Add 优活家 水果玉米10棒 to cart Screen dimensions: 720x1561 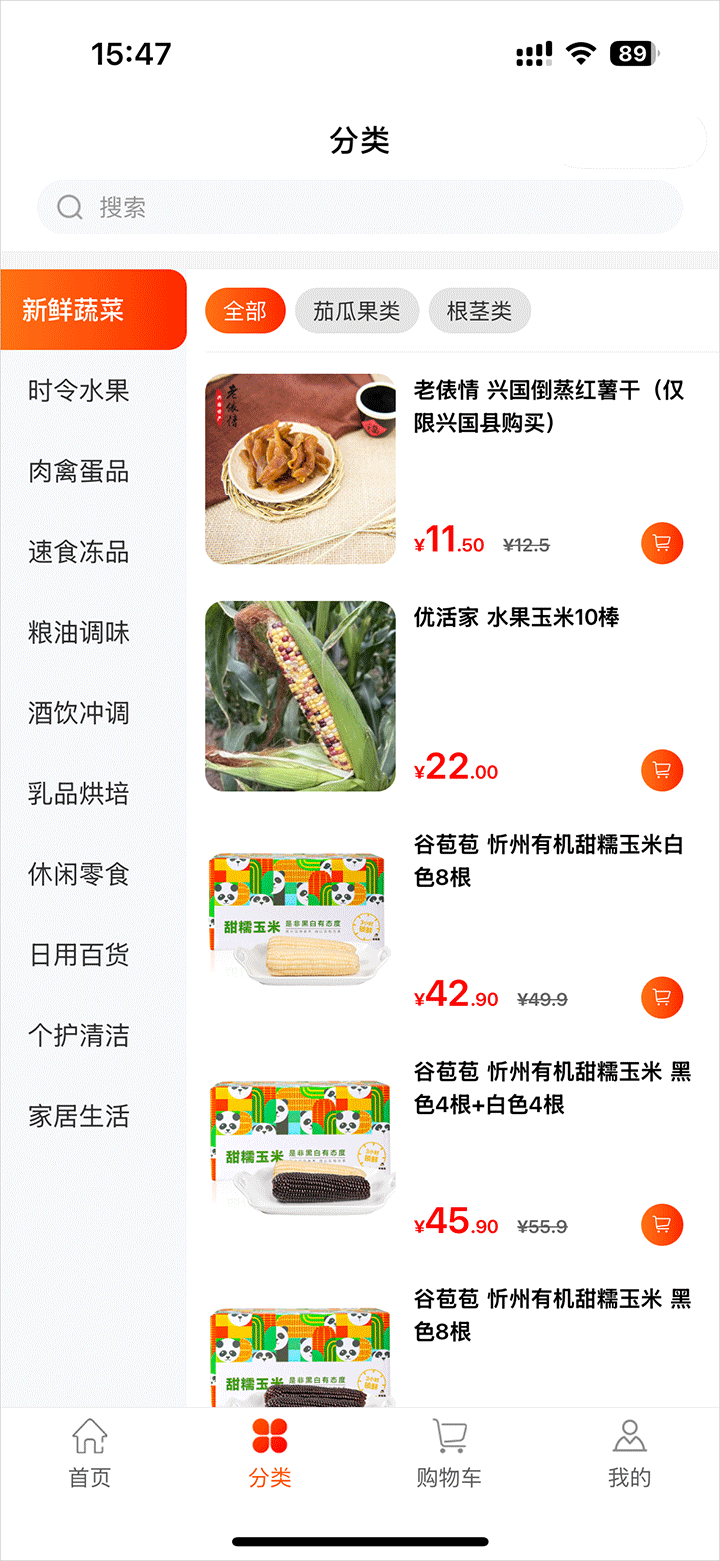coord(661,770)
